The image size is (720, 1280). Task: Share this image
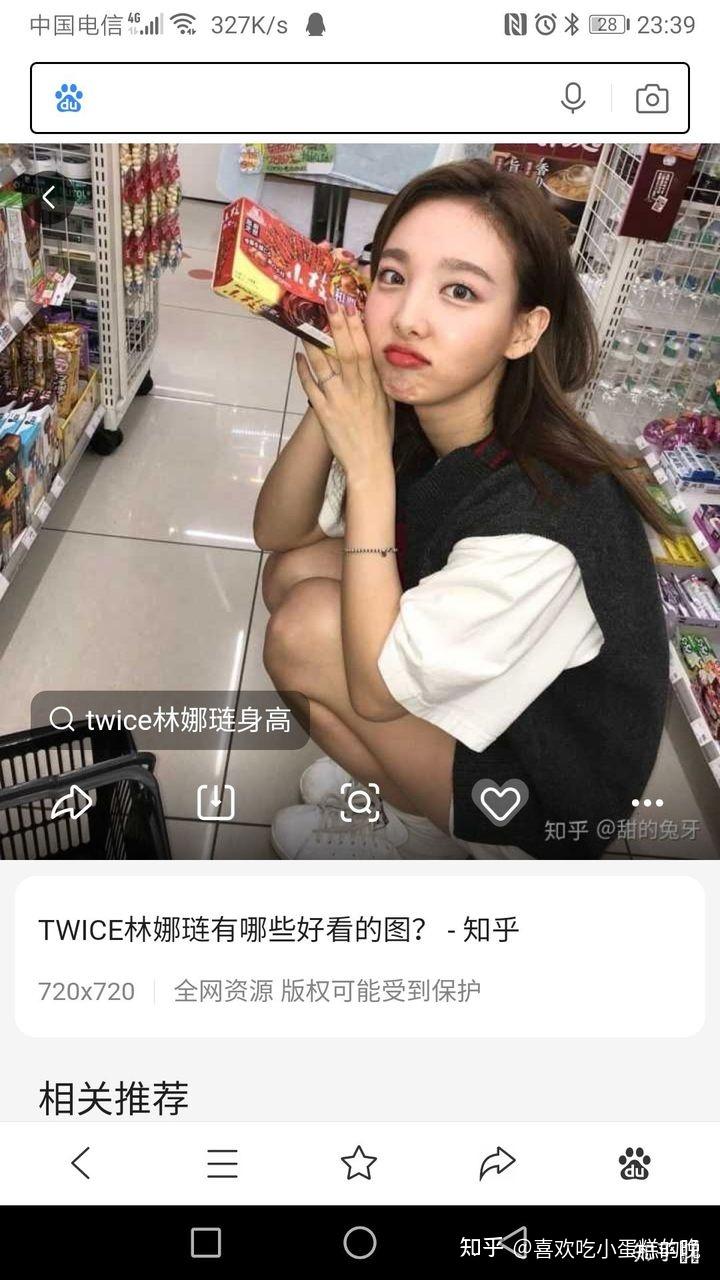[x=72, y=802]
